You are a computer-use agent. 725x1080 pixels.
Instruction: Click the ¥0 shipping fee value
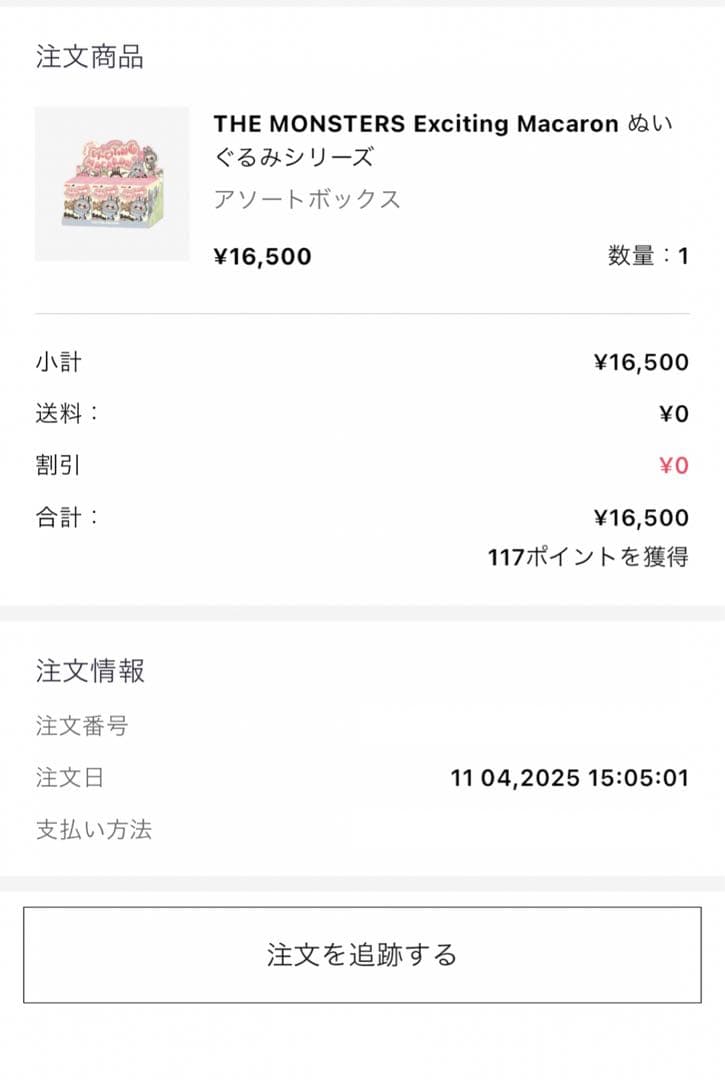point(673,413)
